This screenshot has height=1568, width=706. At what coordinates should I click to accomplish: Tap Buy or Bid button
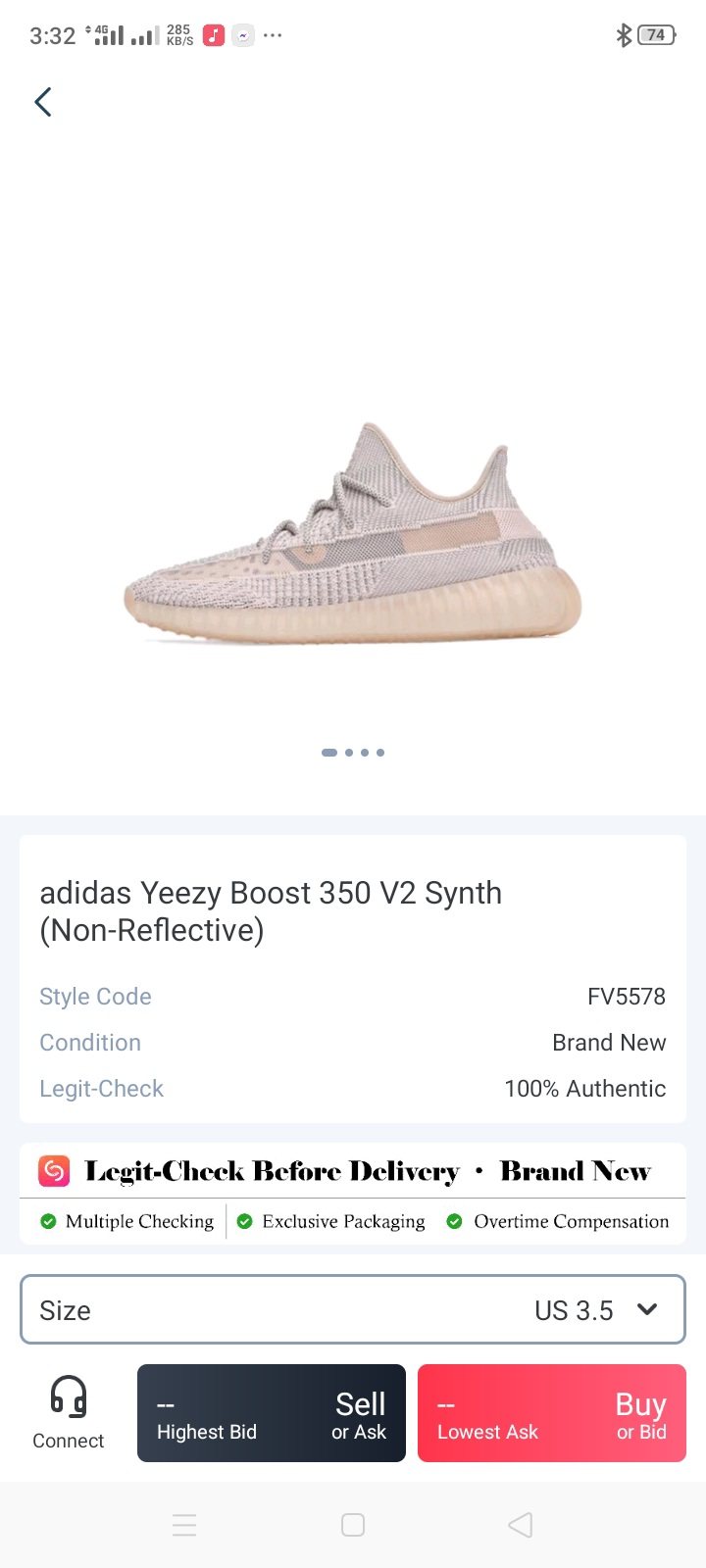click(552, 1413)
